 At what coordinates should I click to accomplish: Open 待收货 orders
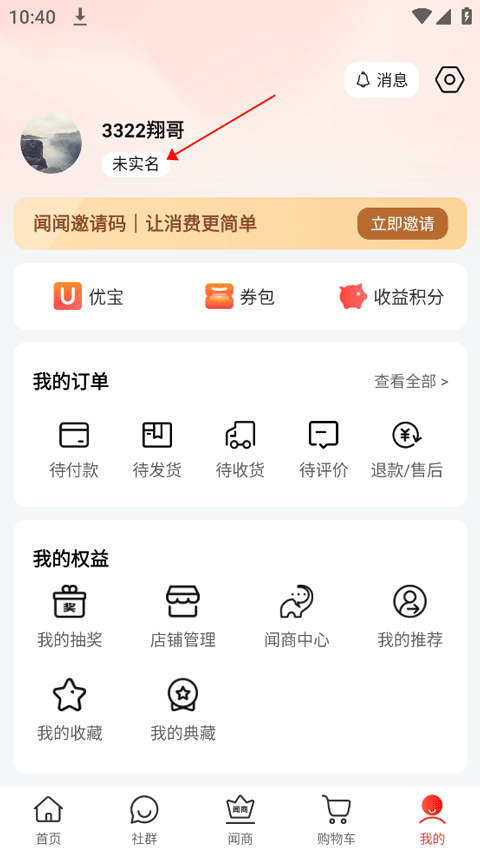(x=240, y=449)
